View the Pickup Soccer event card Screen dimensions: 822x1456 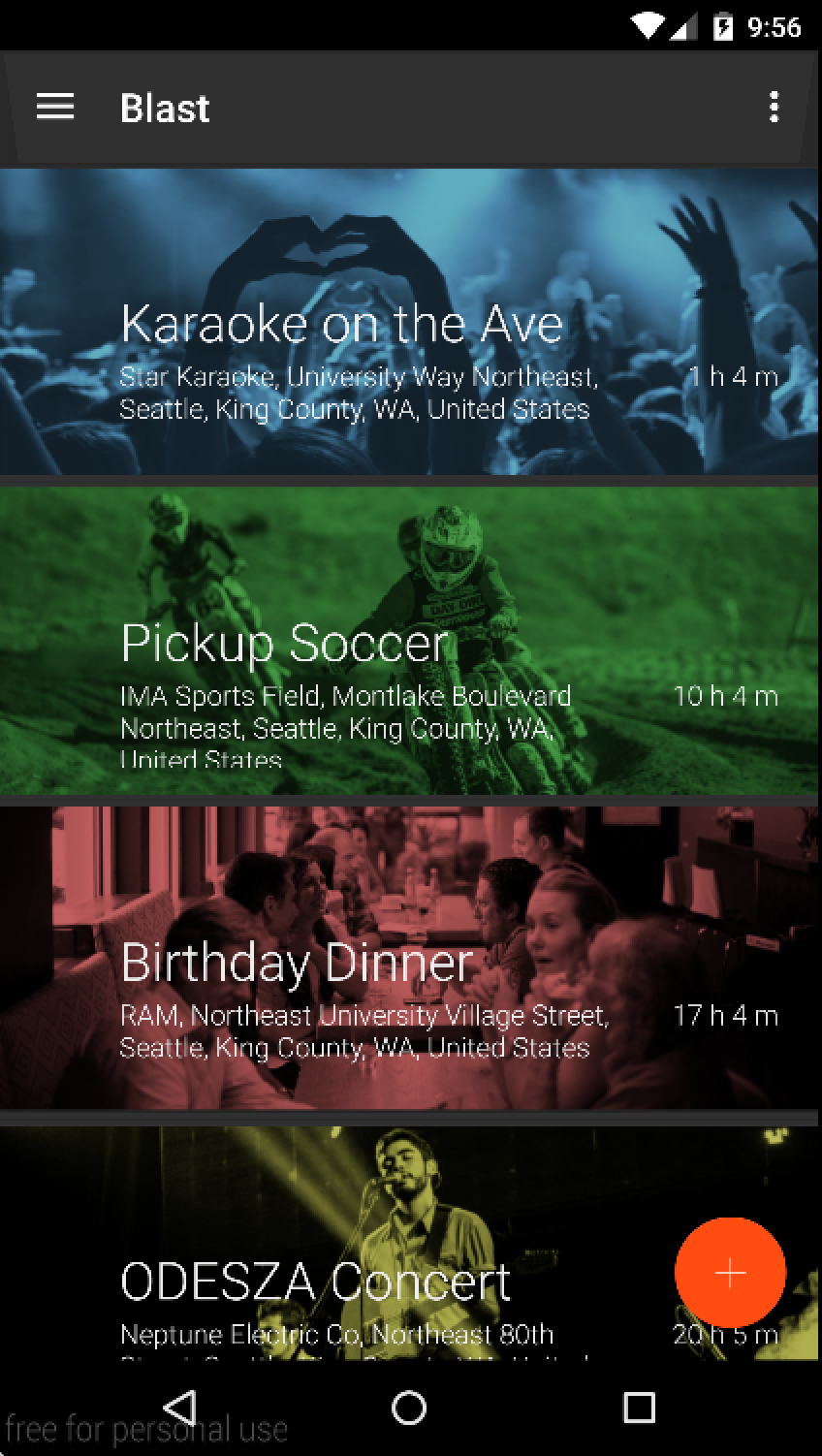click(411, 641)
